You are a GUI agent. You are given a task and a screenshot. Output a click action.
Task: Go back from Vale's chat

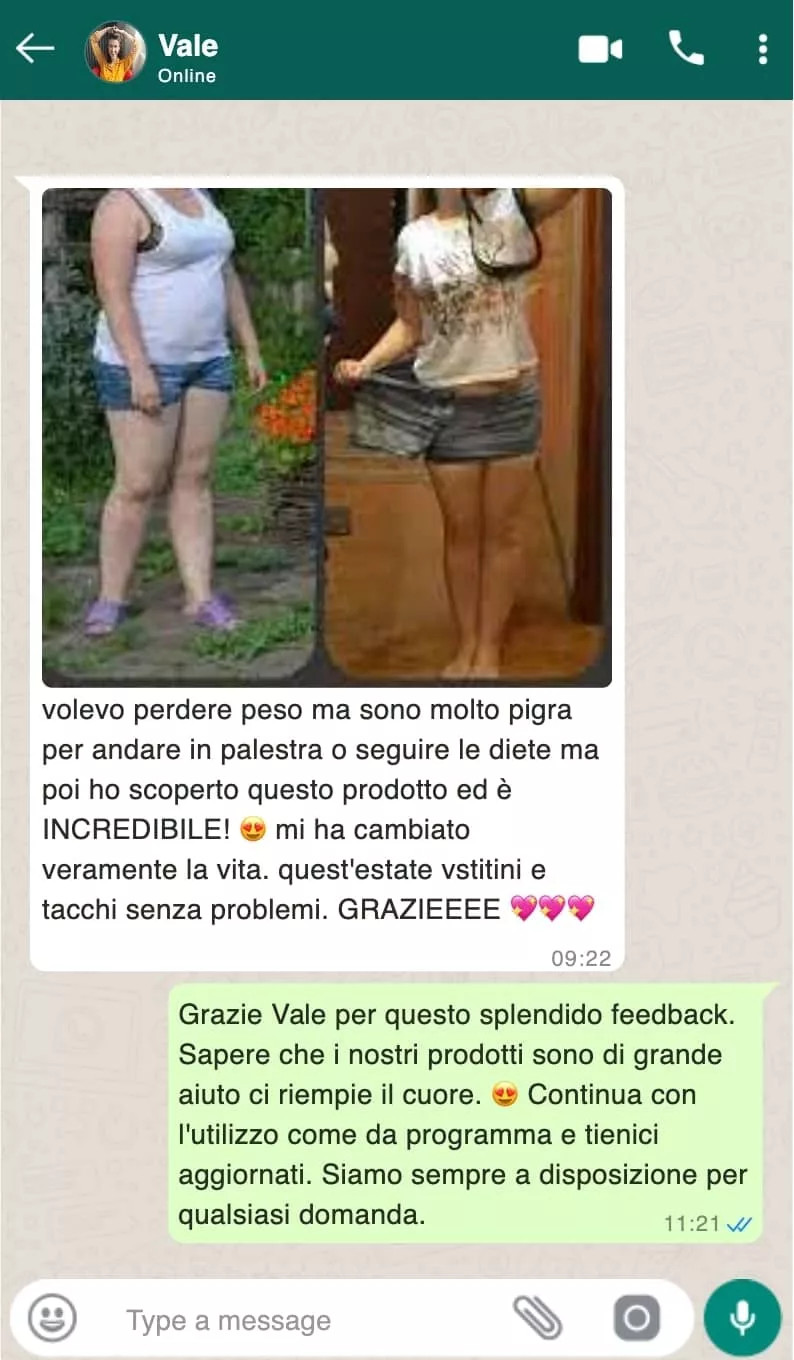pyautogui.click(x=35, y=48)
